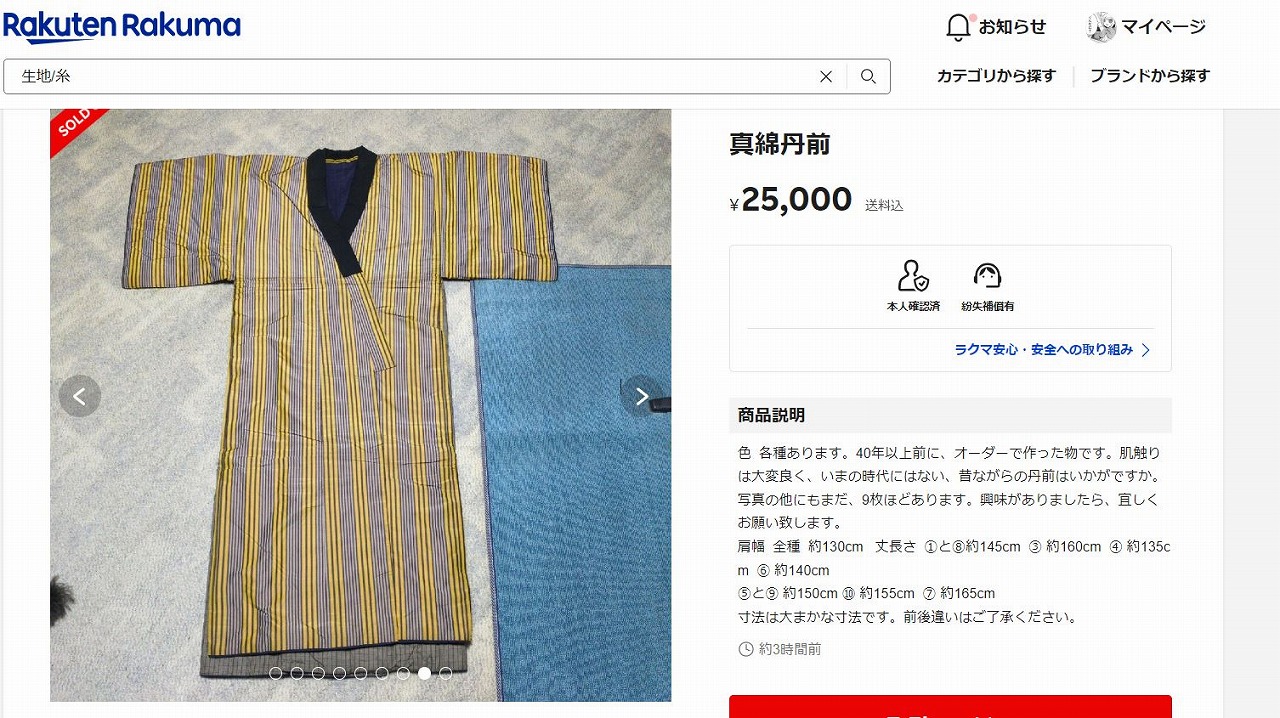Viewport: 1280px width, 718px height.
Task: Show the previous product photo
Action: (x=80, y=396)
